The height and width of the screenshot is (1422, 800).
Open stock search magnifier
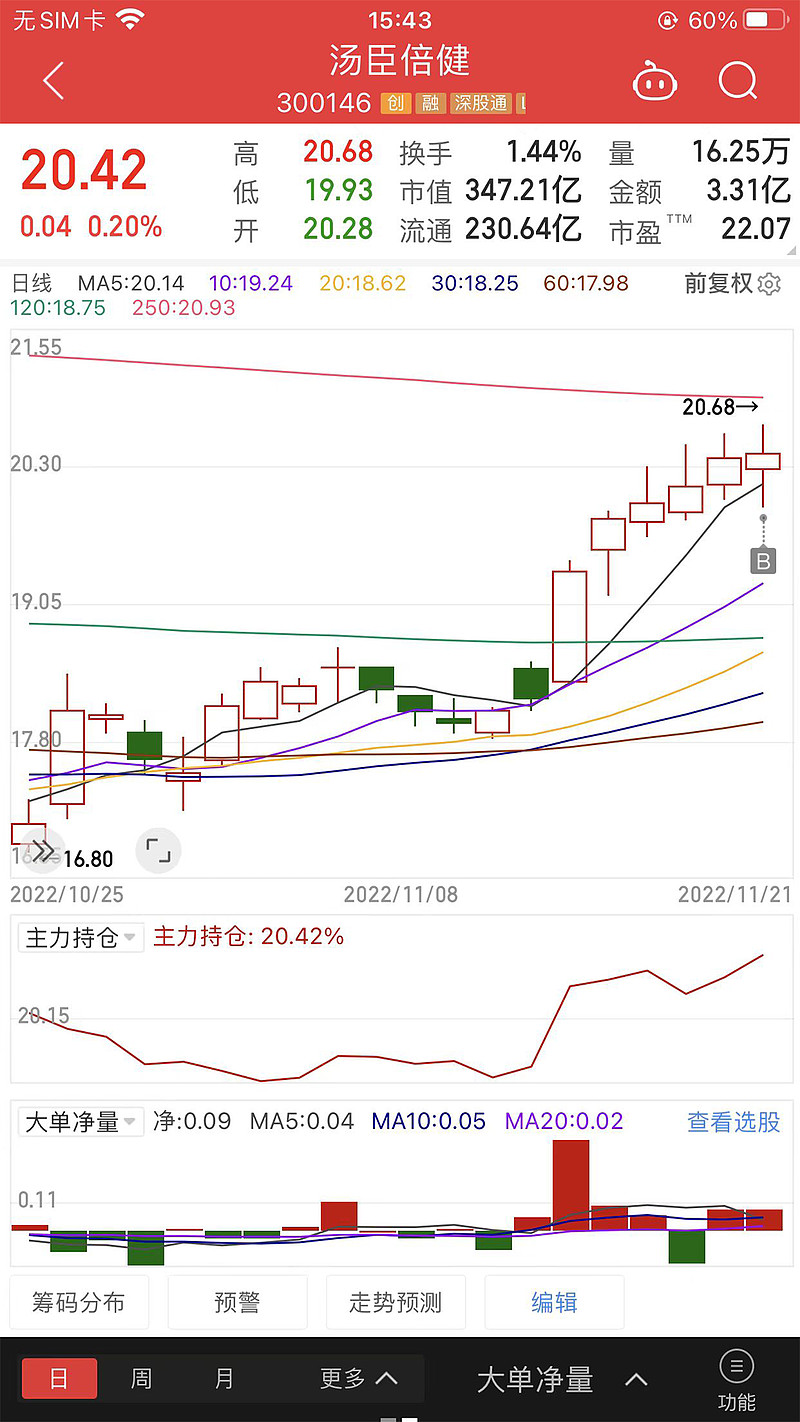738,81
